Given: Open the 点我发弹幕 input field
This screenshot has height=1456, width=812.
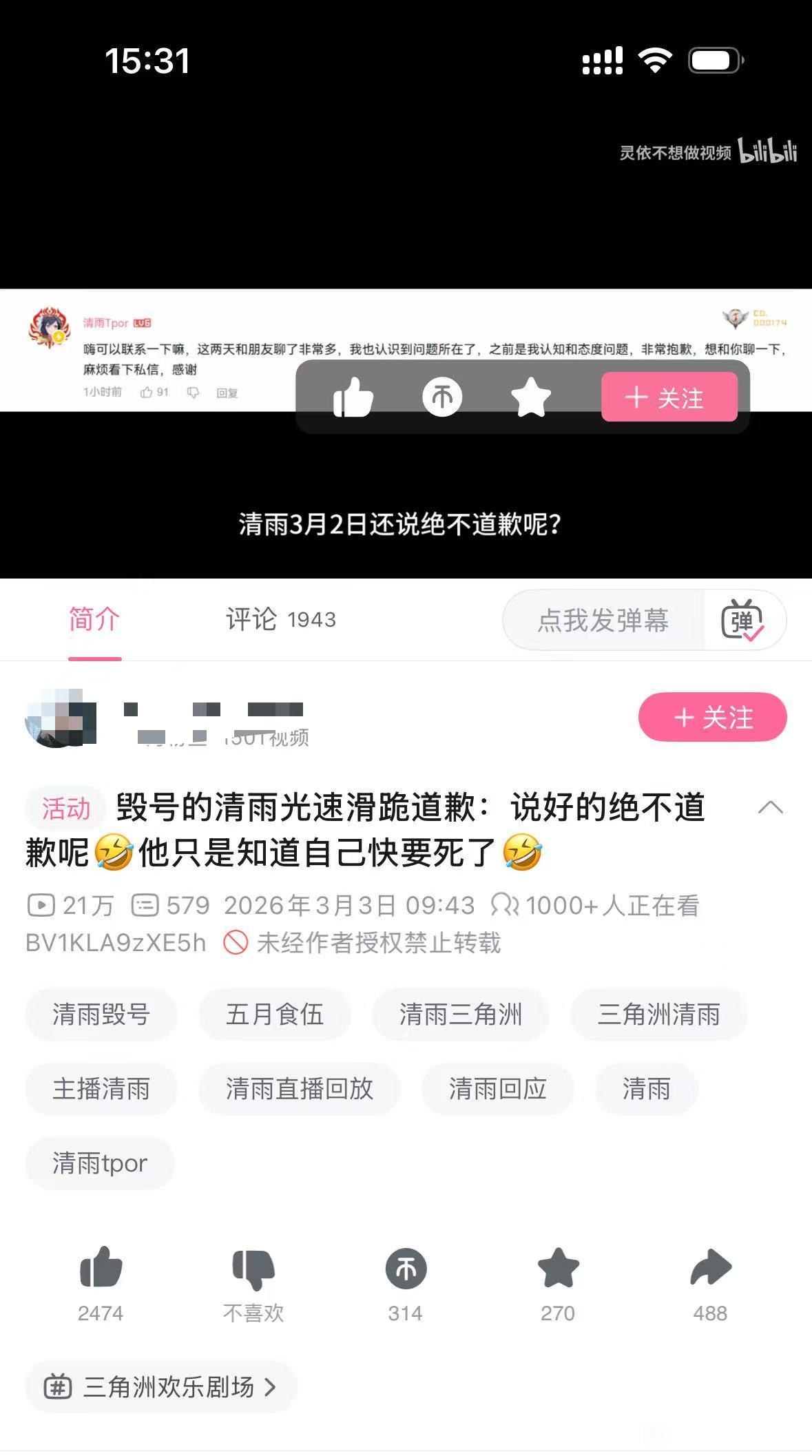Looking at the screenshot, I should pos(603,620).
